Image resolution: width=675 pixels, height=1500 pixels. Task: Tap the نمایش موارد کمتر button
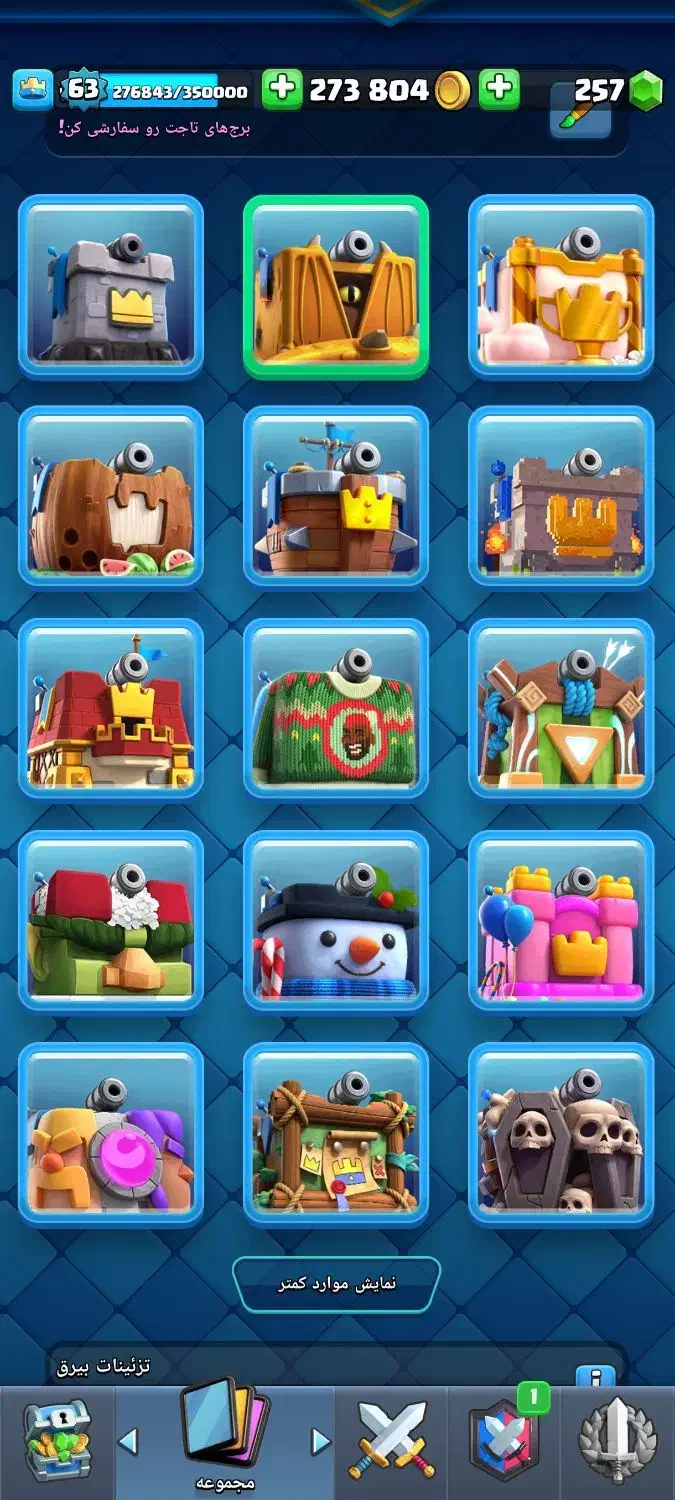(336, 1284)
